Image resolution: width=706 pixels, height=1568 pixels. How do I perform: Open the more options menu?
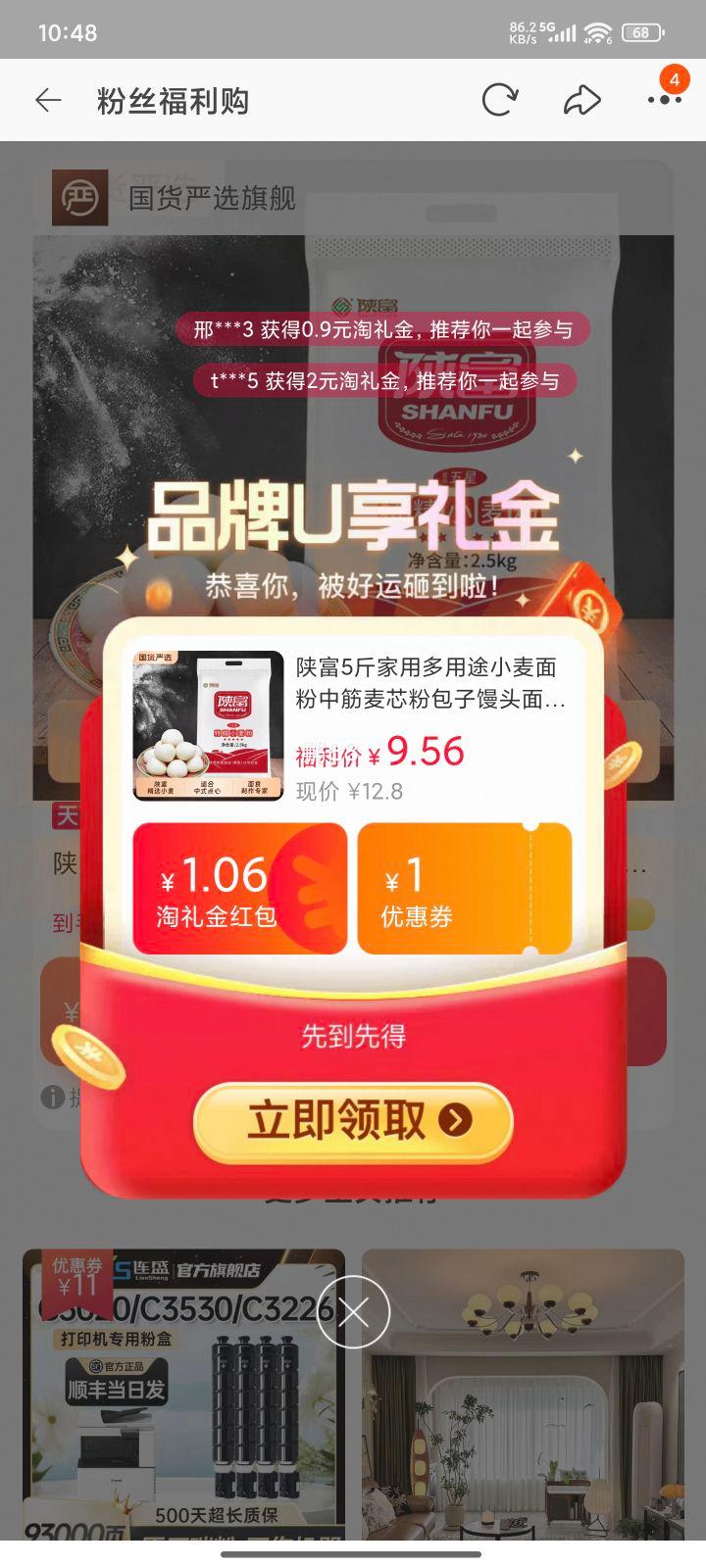pos(665,100)
